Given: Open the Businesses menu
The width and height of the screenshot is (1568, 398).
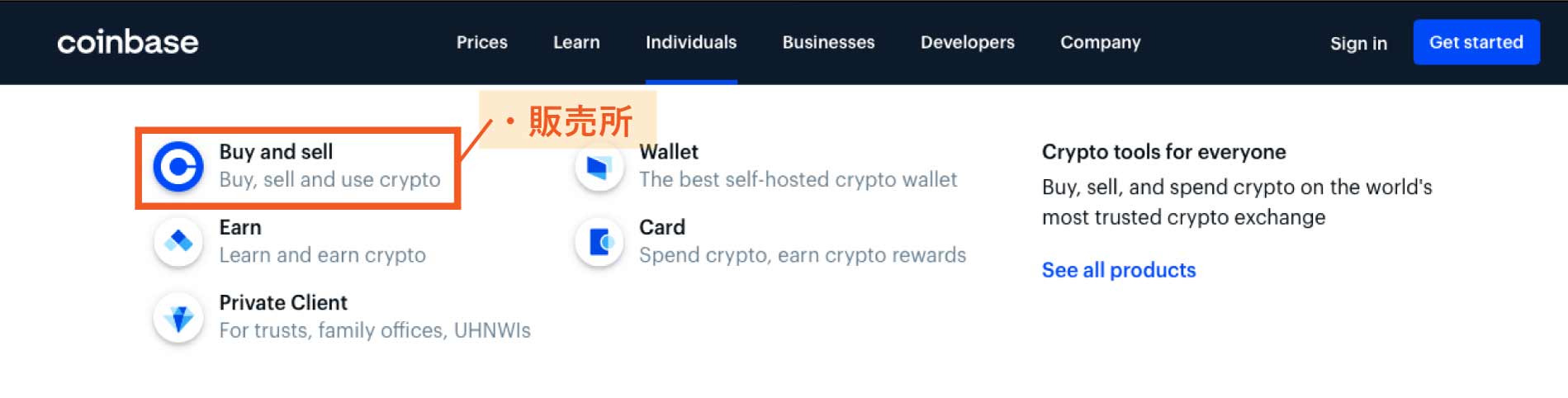Looking at the screenshot, I should pyautogui.click(x=828, y=42).
